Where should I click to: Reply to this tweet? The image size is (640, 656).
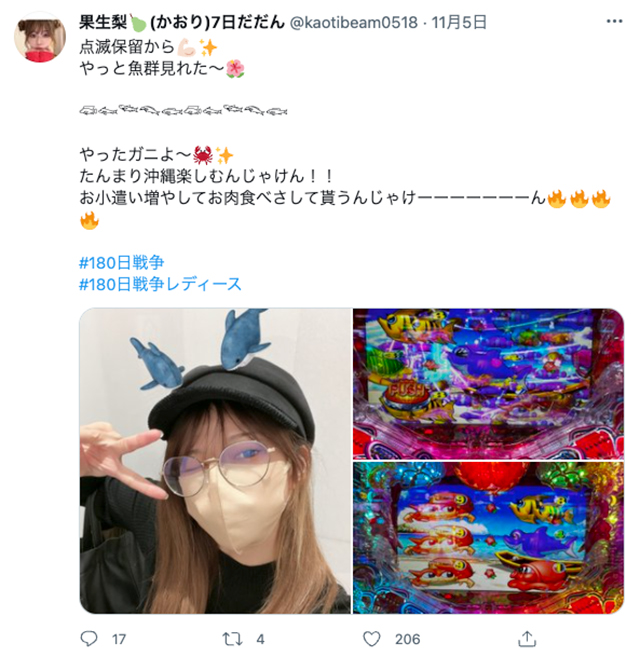[x=90, y=638]
